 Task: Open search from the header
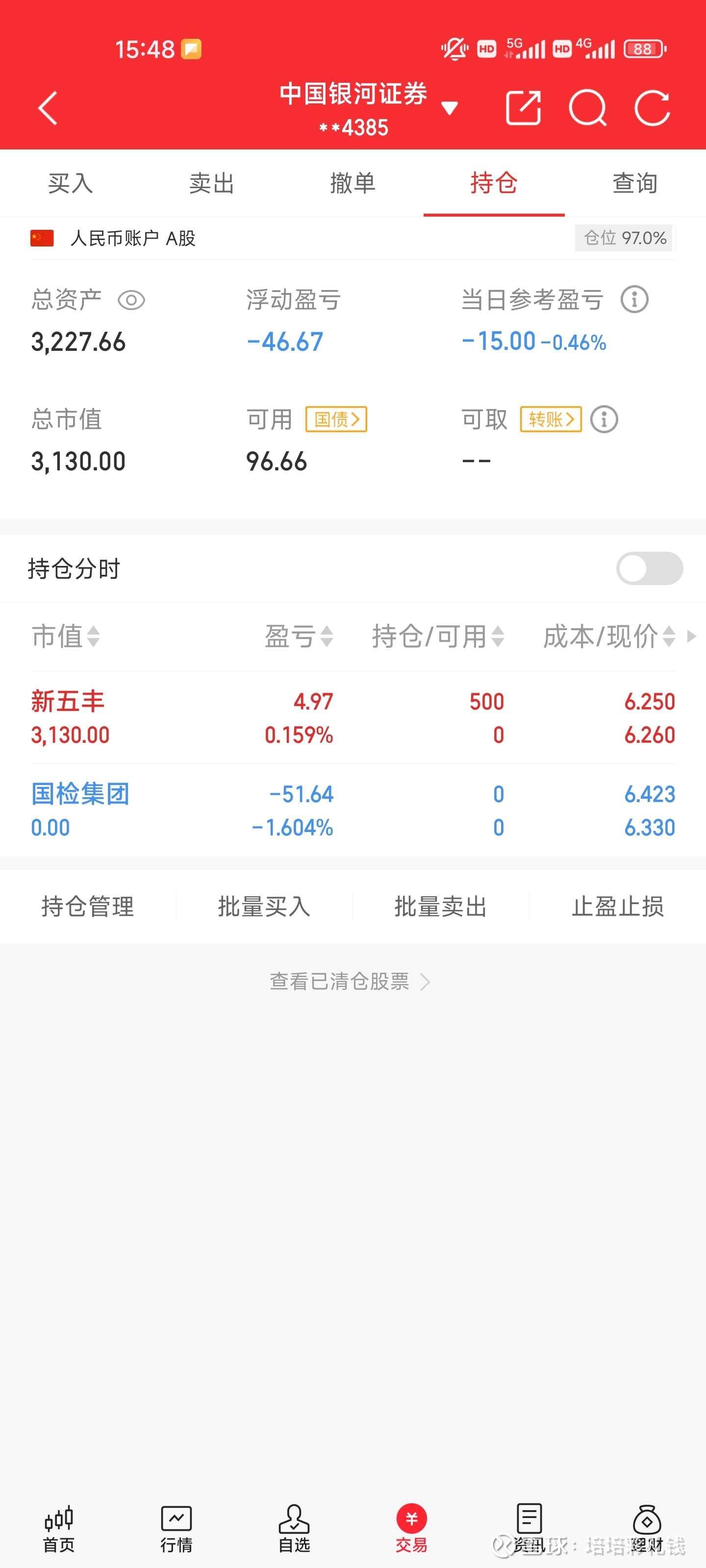point(588,108)
